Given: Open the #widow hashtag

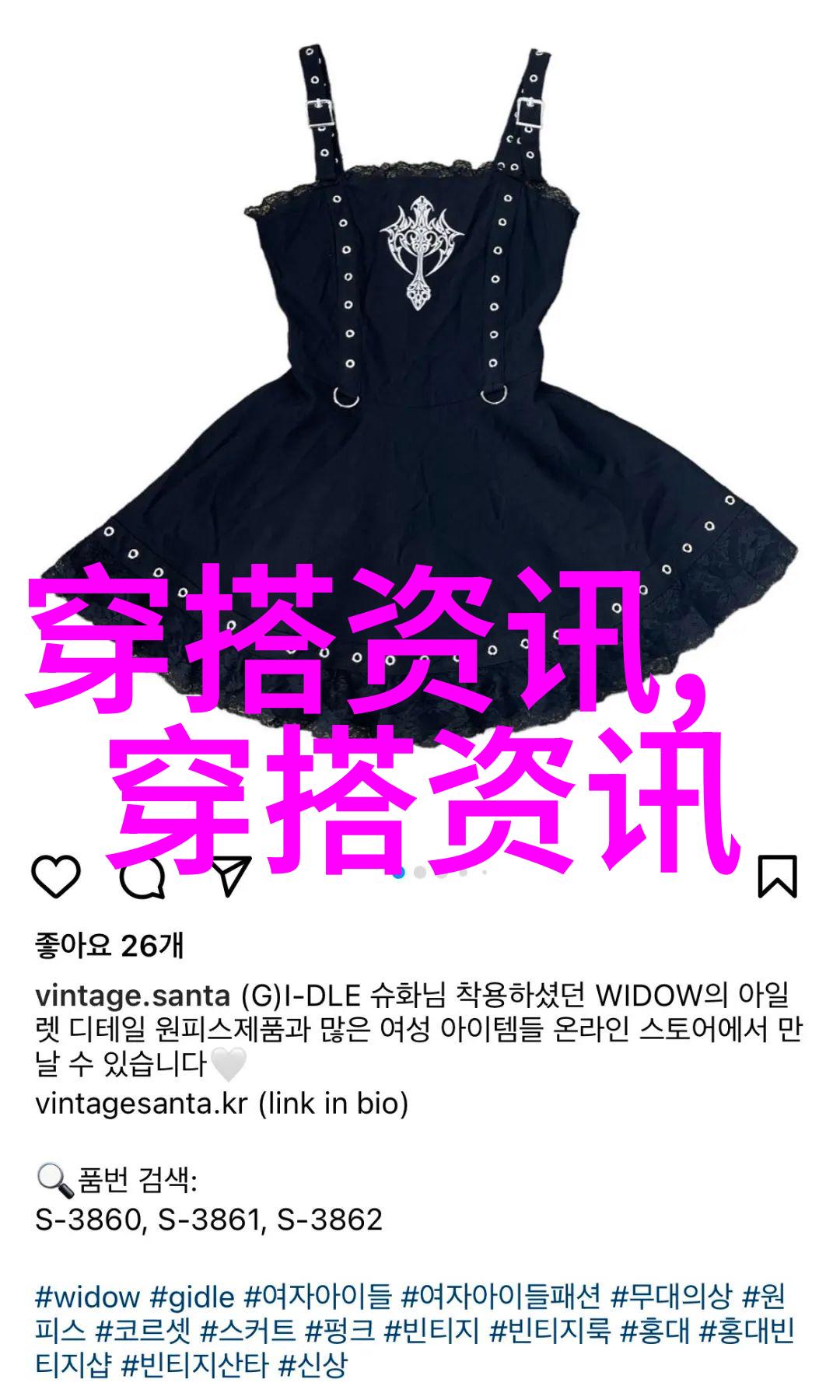Looking at the screenshot, I should tap(86, 1297).
